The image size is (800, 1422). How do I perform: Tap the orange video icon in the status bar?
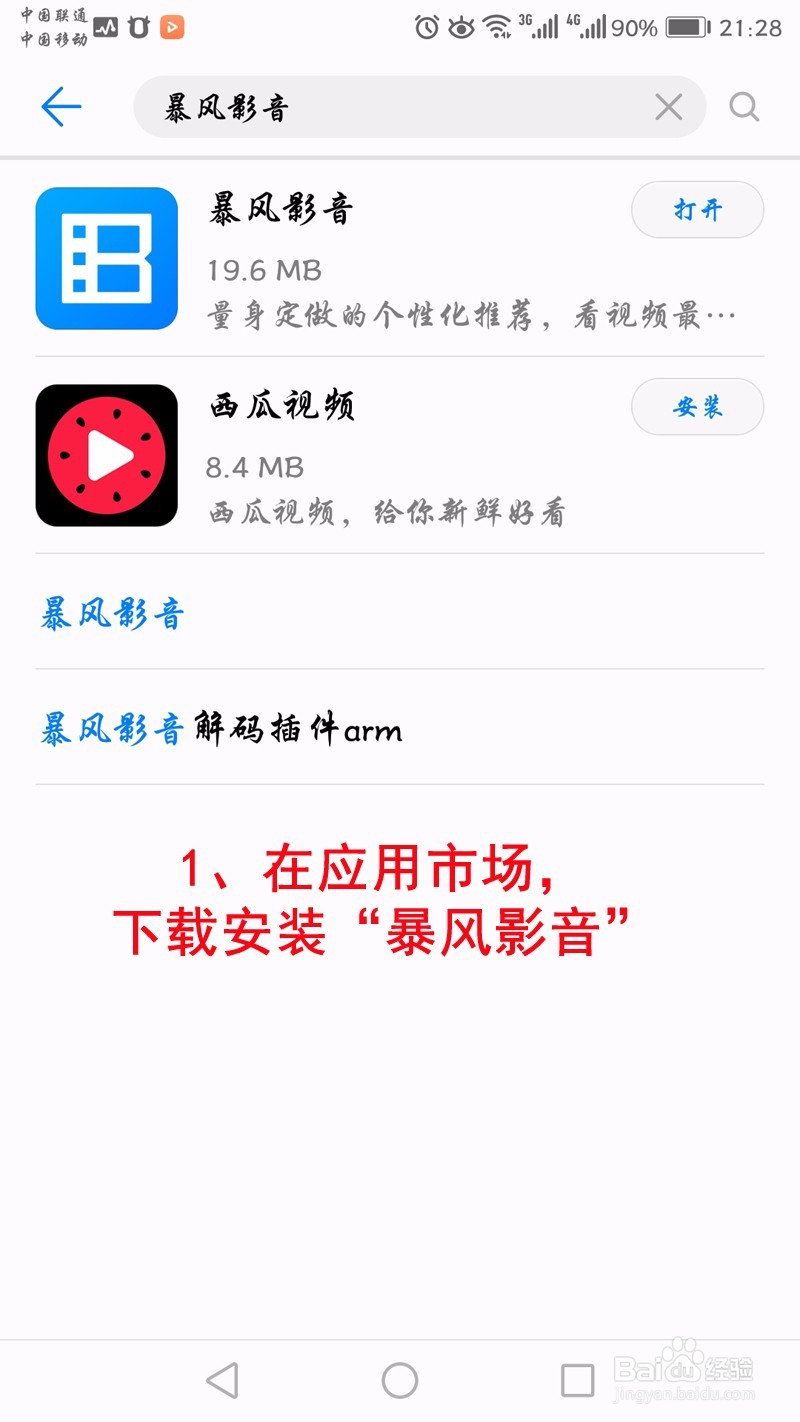[x=171, y=27]
